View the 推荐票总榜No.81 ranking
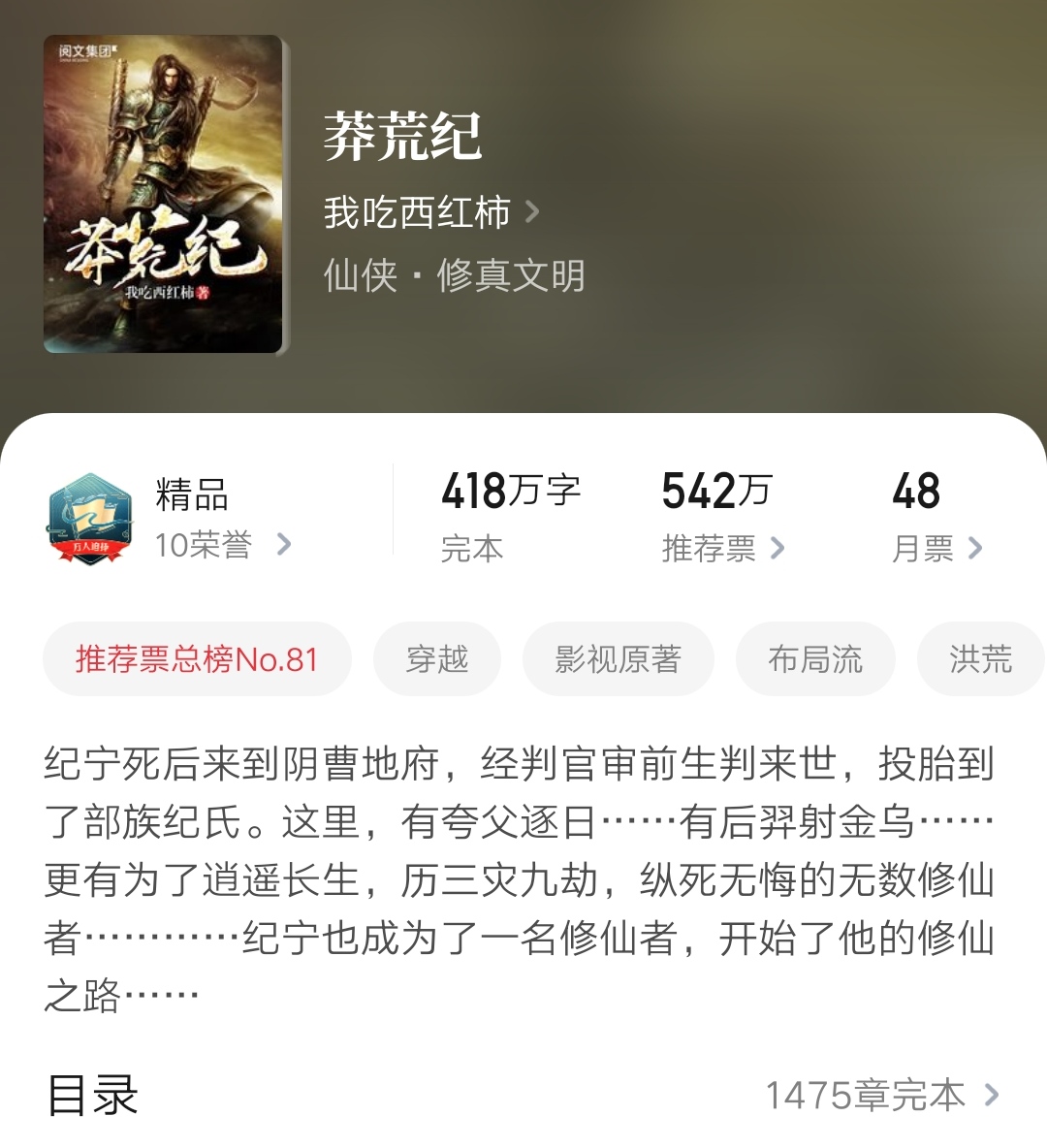Screen dimensions: 1047x1148 click(x=197, y=658)
